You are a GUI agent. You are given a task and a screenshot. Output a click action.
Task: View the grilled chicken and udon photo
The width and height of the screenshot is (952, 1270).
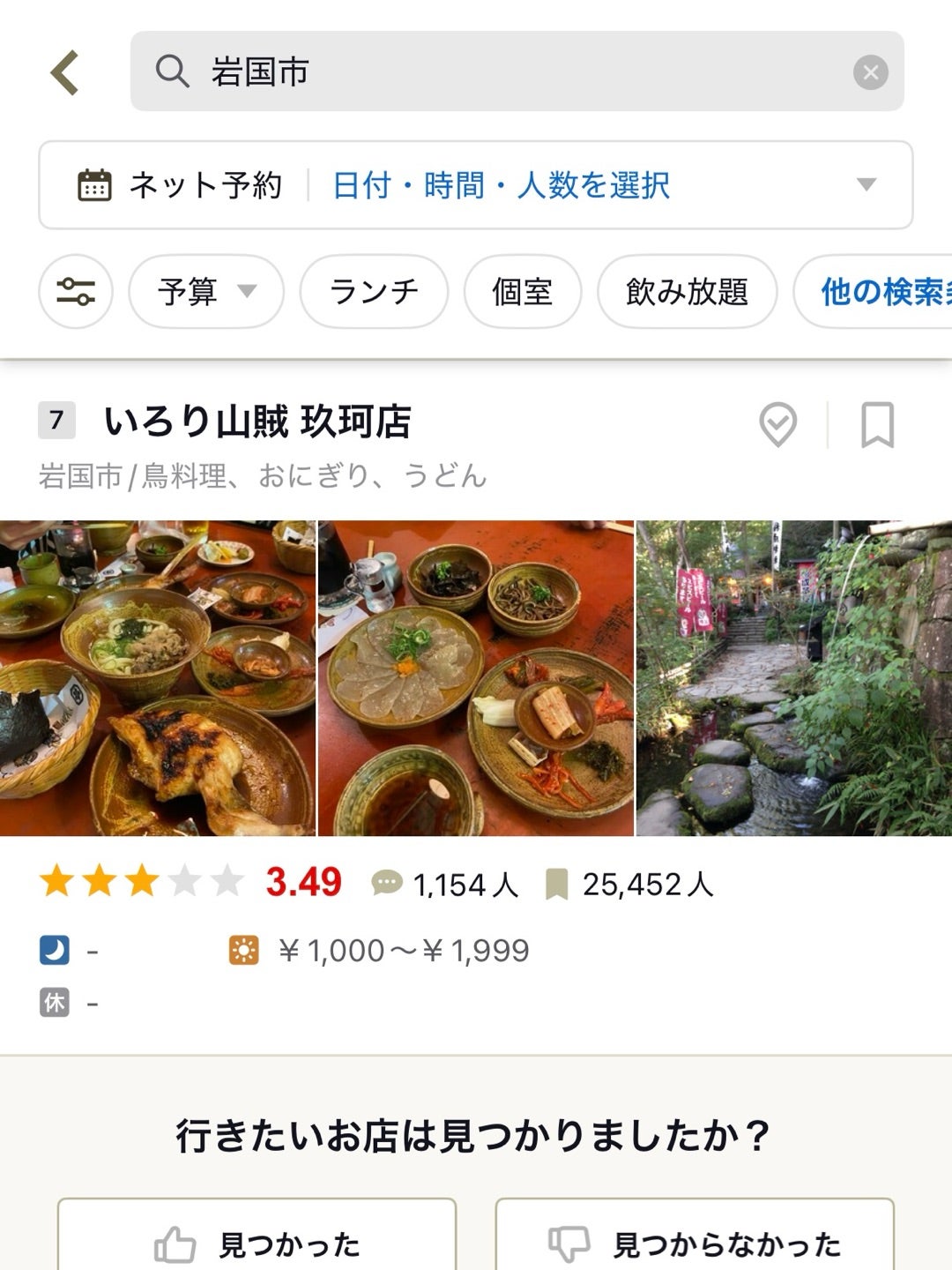157,678
